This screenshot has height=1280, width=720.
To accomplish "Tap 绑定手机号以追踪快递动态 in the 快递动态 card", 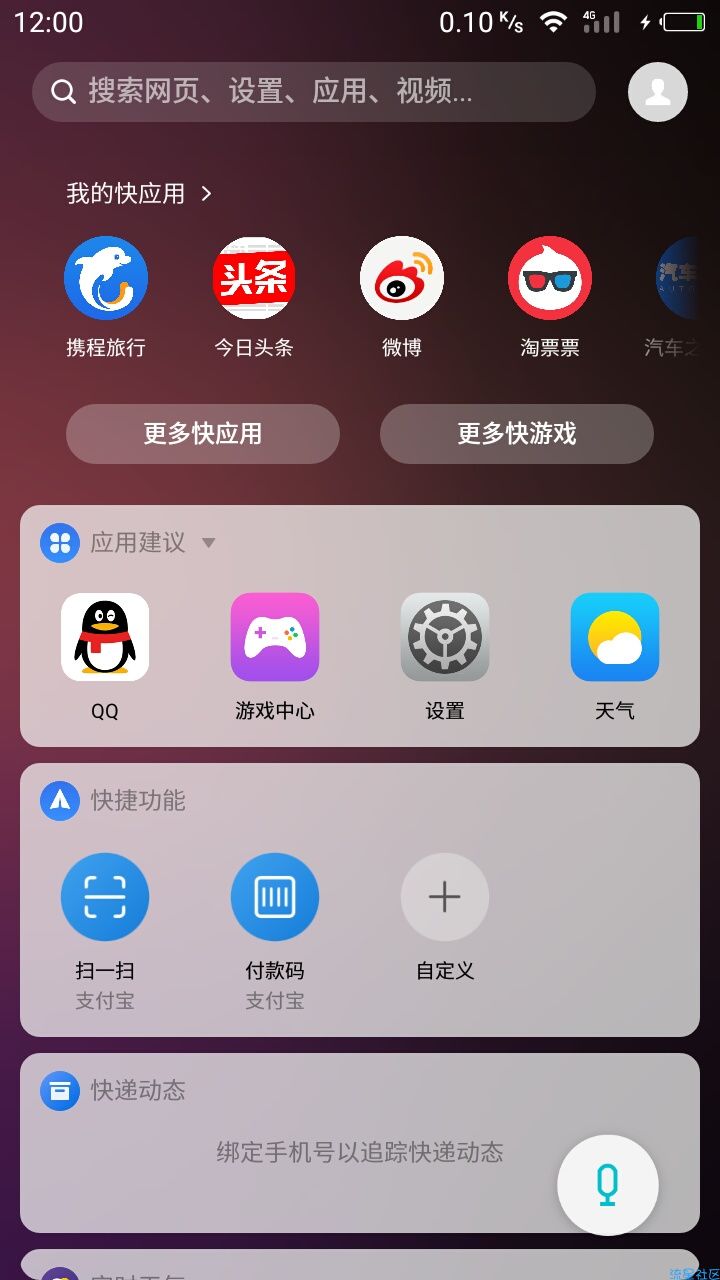I will pos(360,1152).
